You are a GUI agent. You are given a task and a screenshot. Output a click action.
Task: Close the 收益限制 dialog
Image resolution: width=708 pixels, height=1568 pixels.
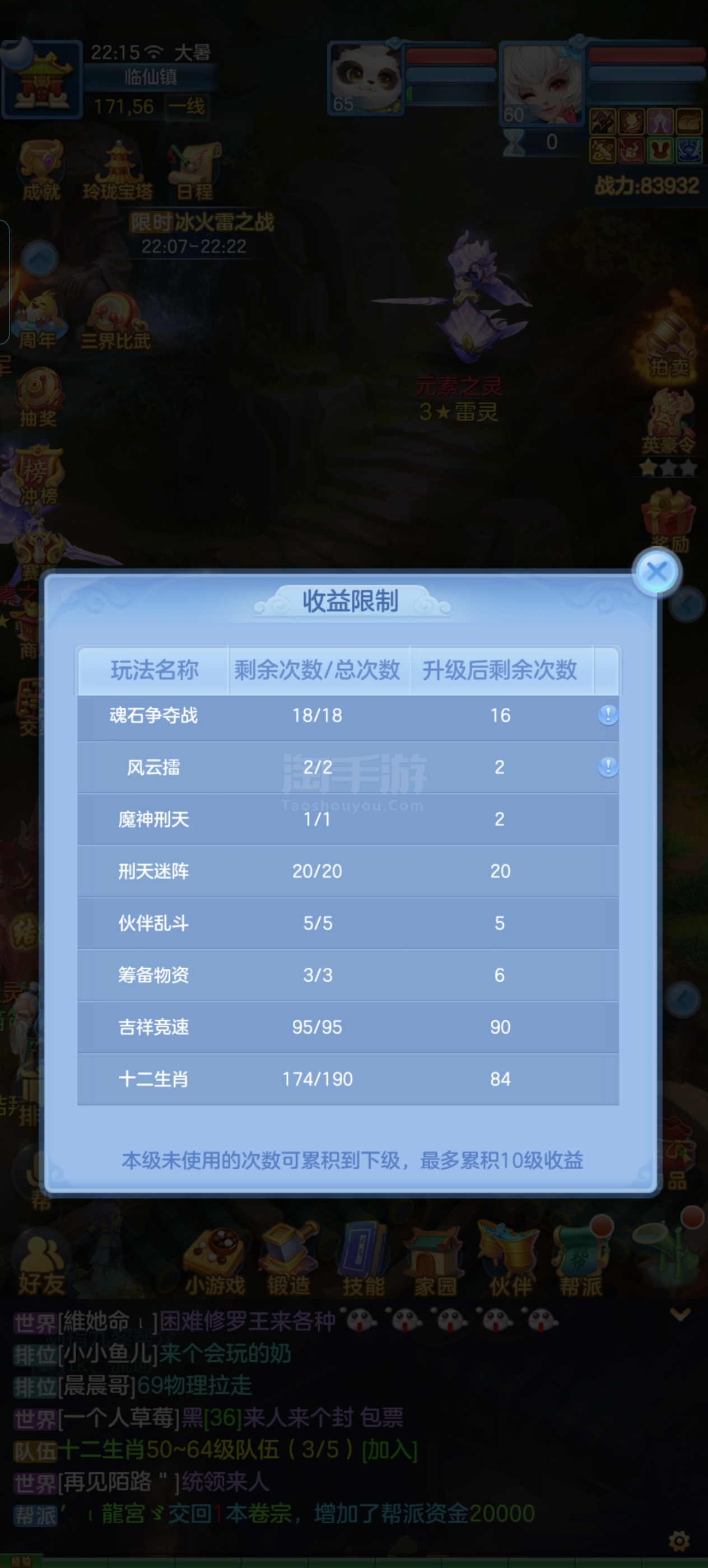[x=657, y=572]
